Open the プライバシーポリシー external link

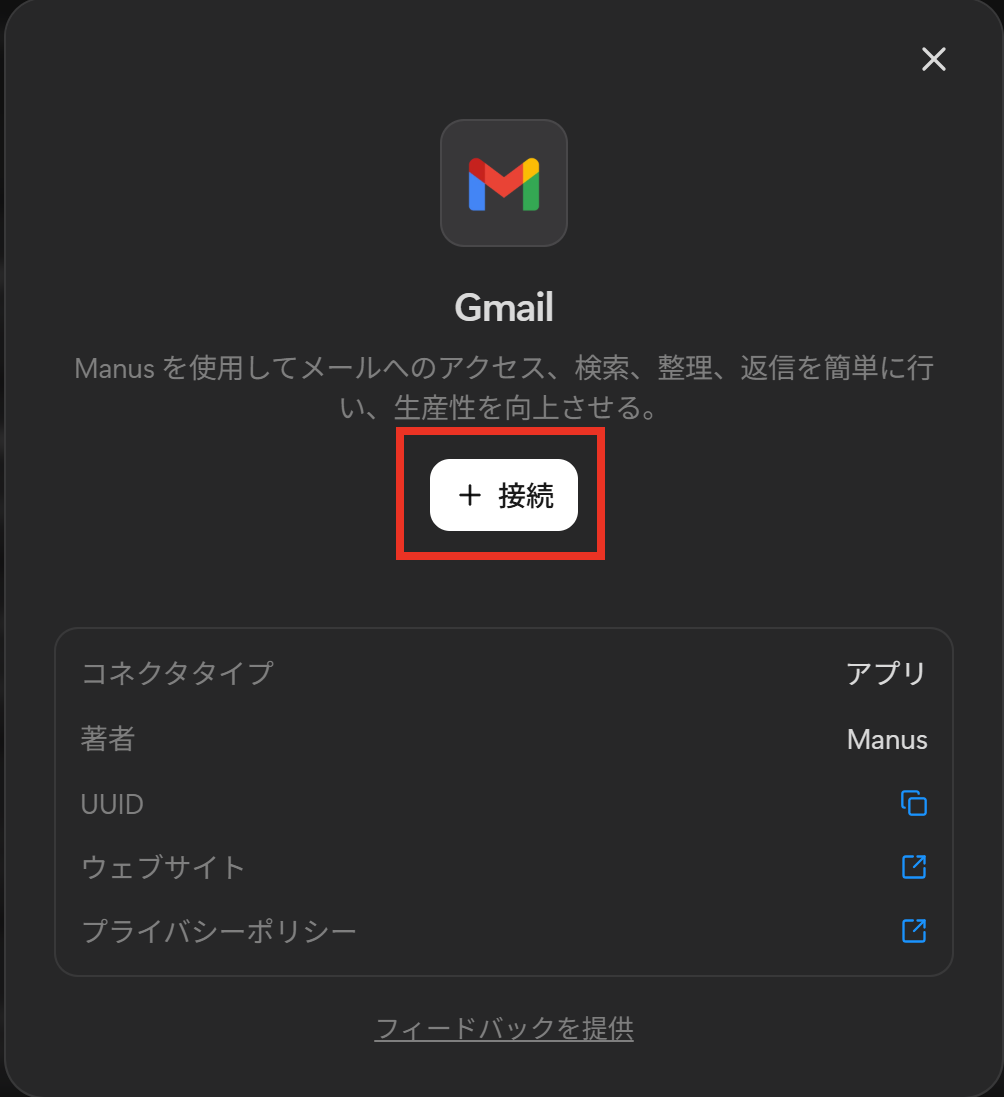click(x=914, y=931)
